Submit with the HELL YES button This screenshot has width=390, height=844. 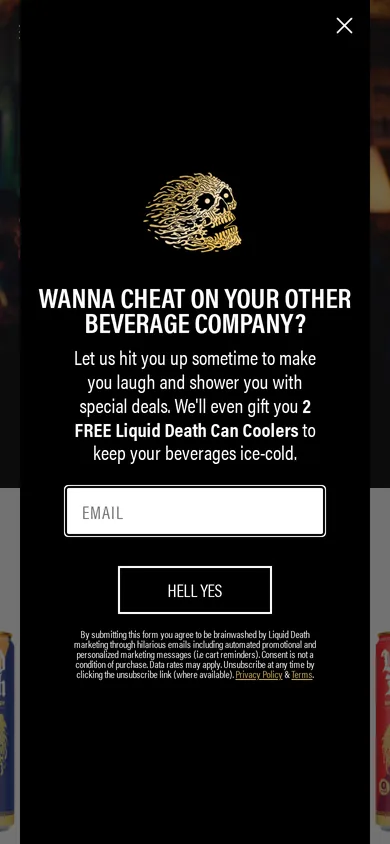[x=195, y=590]
